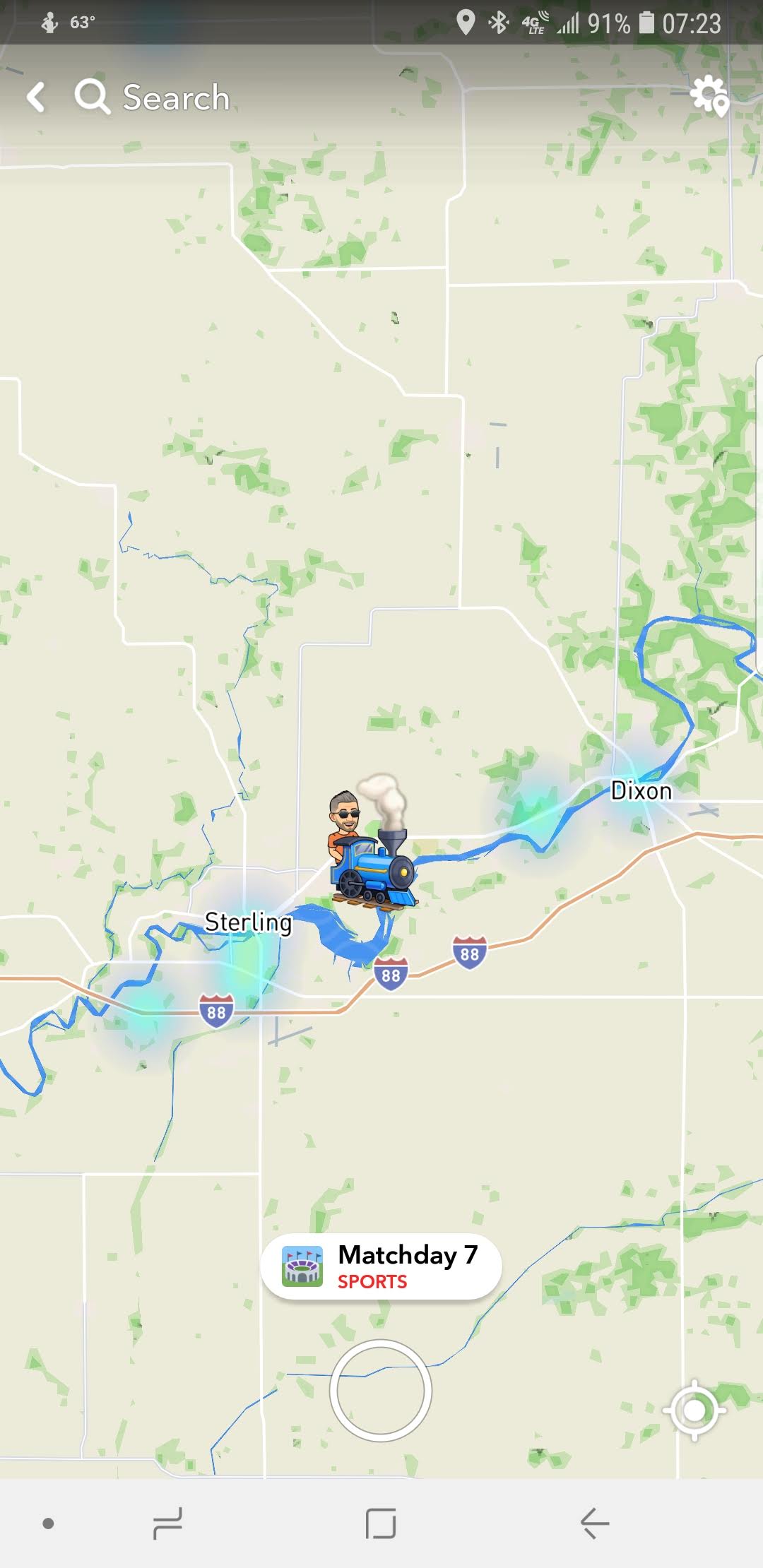Tap the round camera shutter button

(381, 1390)
